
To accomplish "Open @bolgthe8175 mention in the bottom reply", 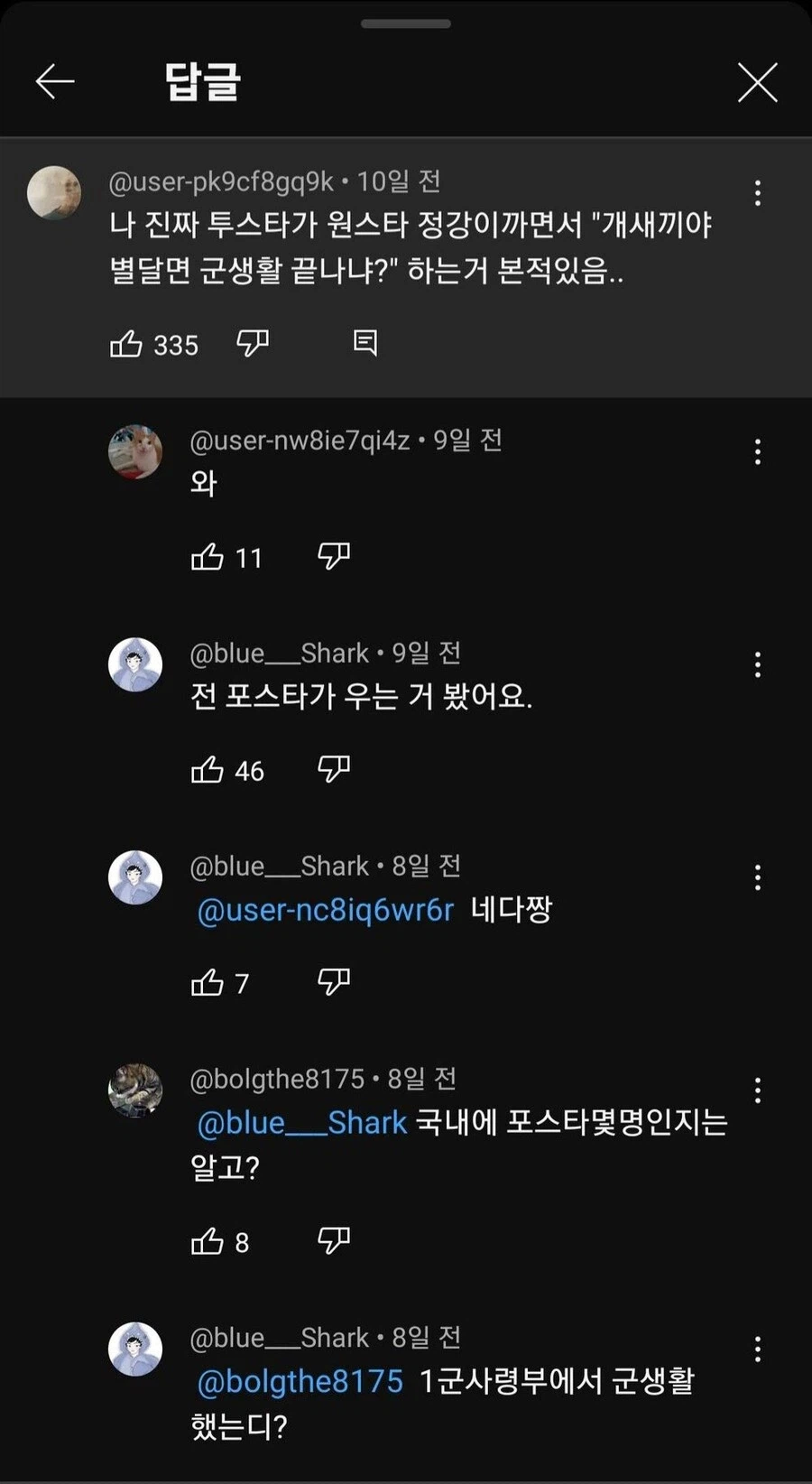I will click(298, 1381).
